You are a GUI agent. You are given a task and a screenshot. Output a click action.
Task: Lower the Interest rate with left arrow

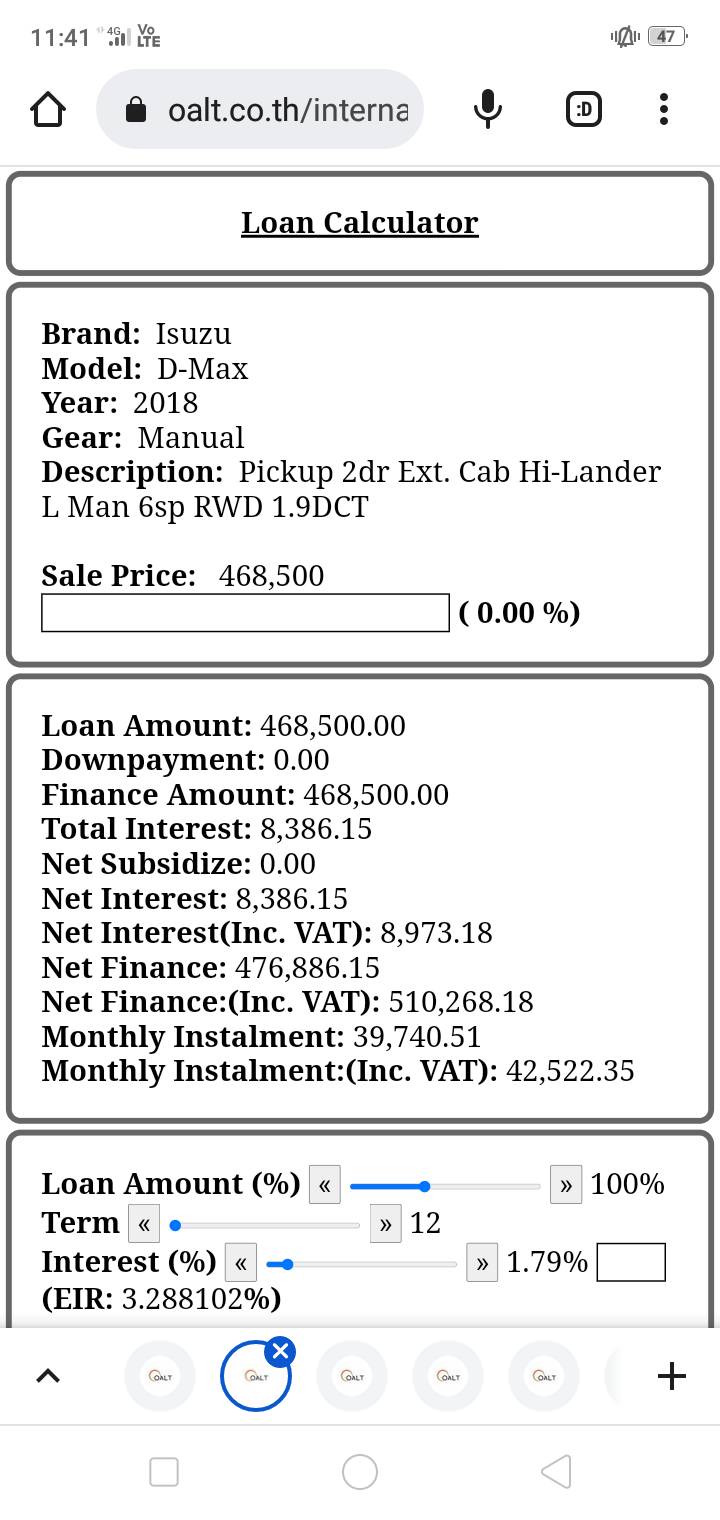(x=241, y=1263)
